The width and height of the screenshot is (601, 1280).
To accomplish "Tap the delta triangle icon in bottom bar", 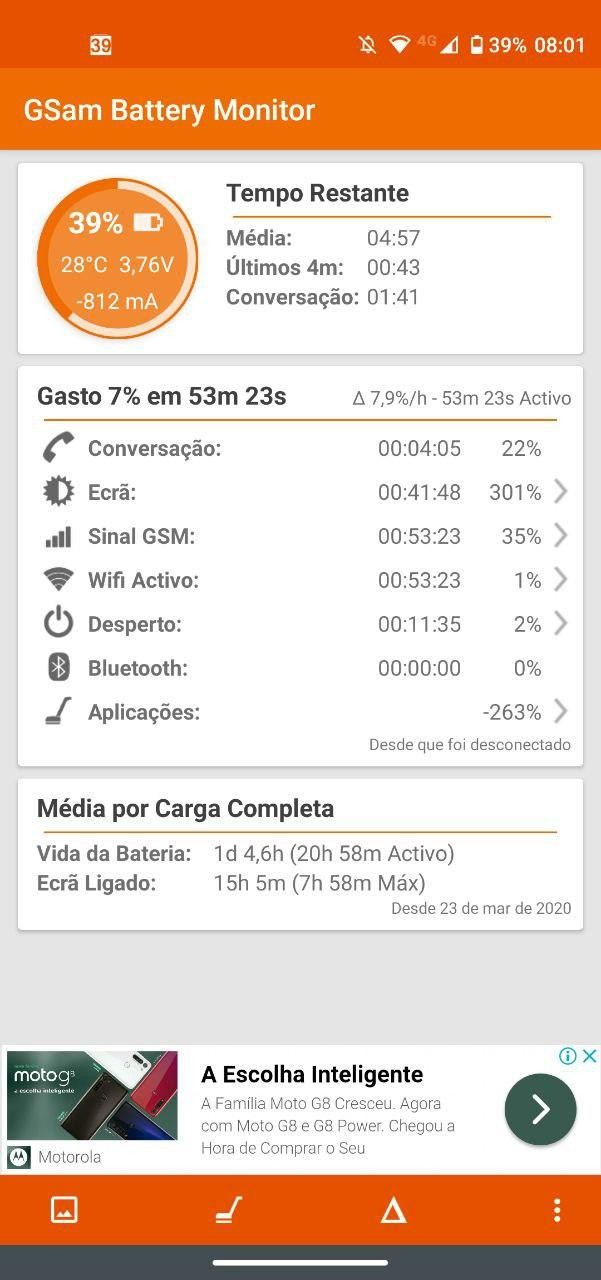I will (x=393, y=1210).
